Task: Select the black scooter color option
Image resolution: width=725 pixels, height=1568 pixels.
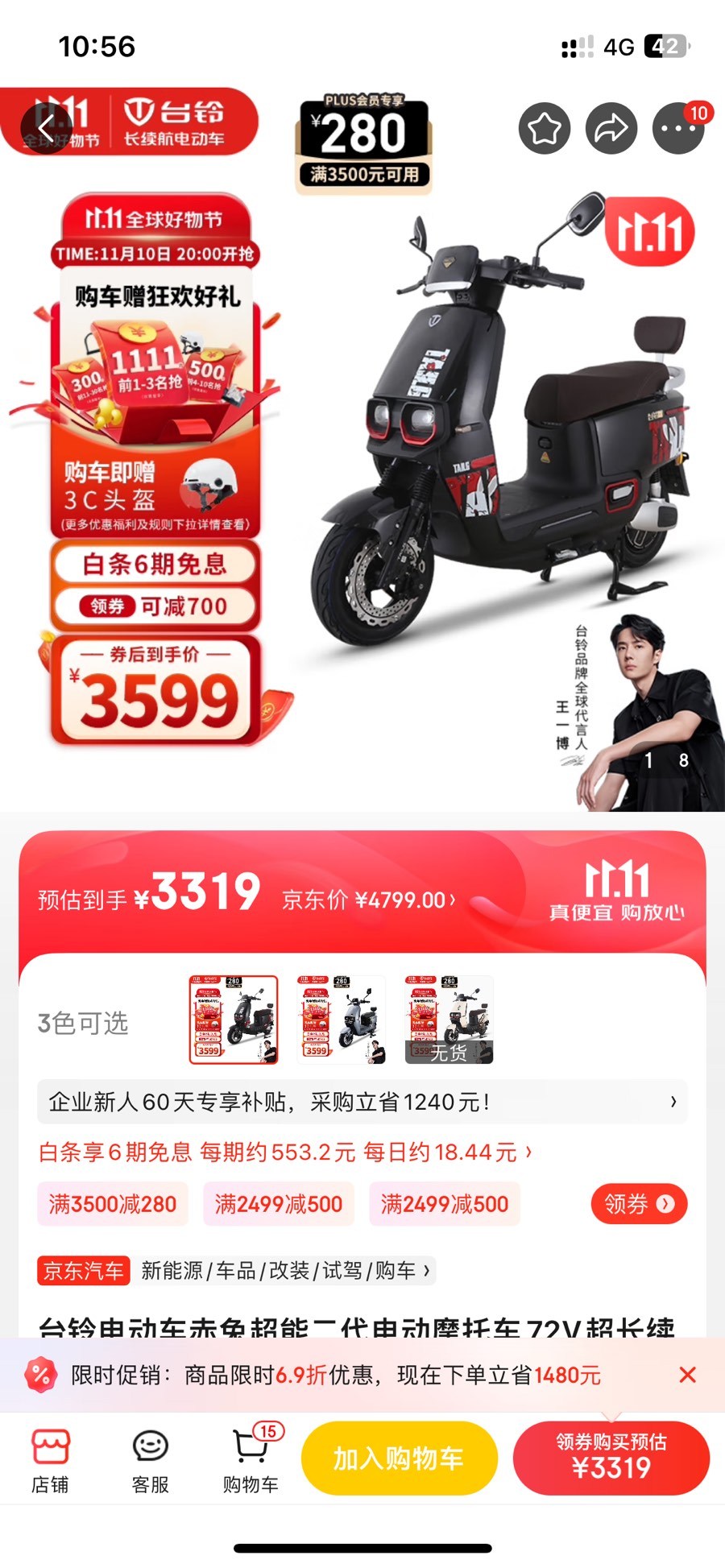Action: (x=234, y=1020)
